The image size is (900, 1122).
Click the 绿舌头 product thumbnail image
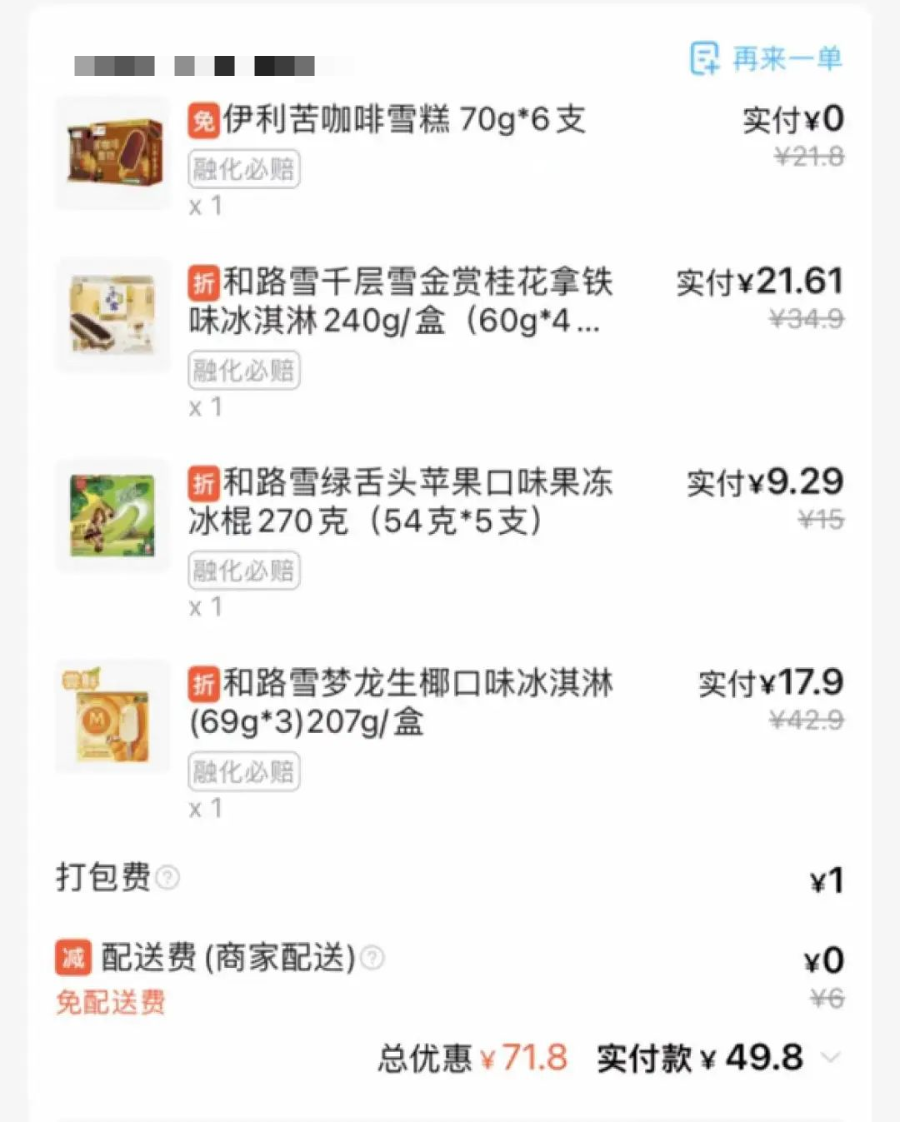[113, 515]
